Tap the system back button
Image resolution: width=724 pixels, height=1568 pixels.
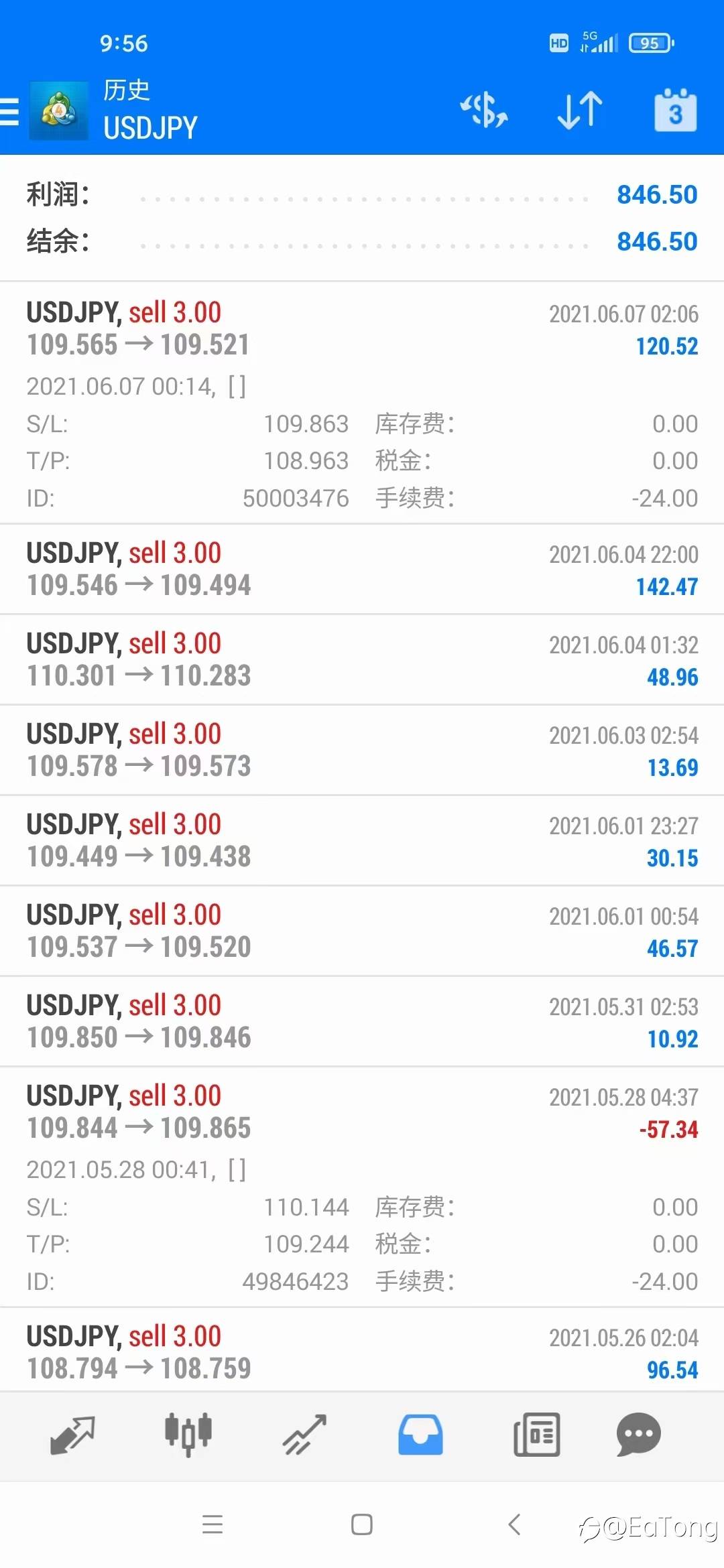[x=514, y=1524]
